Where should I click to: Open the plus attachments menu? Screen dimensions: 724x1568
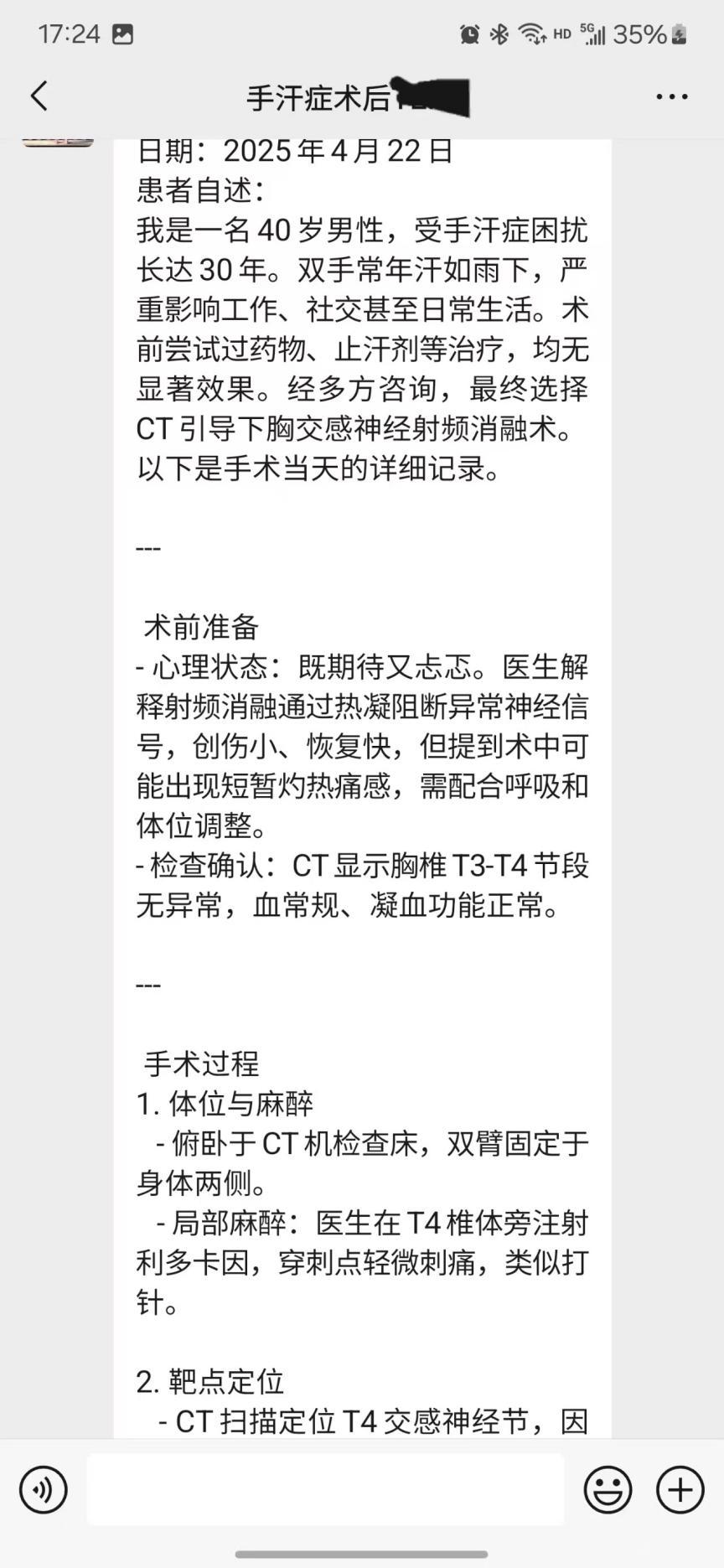point(680,1489)
